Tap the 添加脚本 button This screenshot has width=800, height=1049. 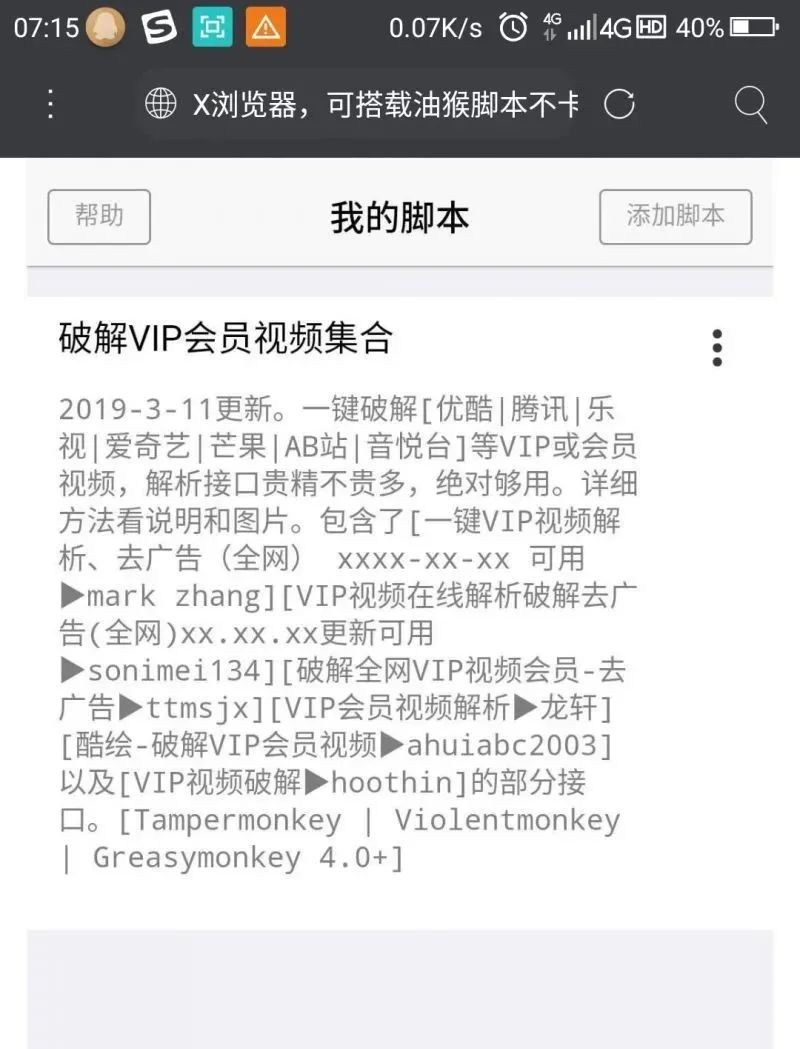(x=675, y=217)
